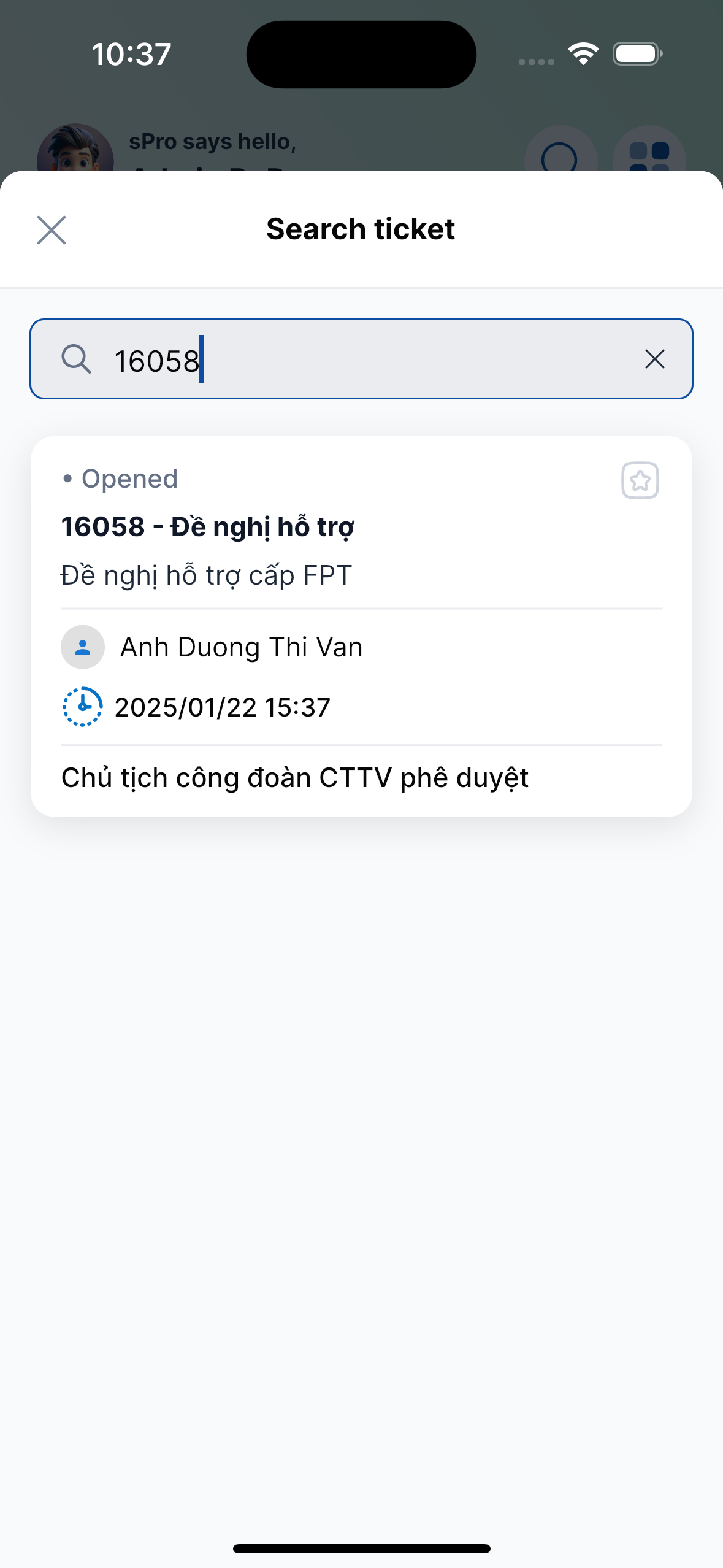Tap the ticket search field
This screenshot has height=1568, width=723.
click(368, 359)
